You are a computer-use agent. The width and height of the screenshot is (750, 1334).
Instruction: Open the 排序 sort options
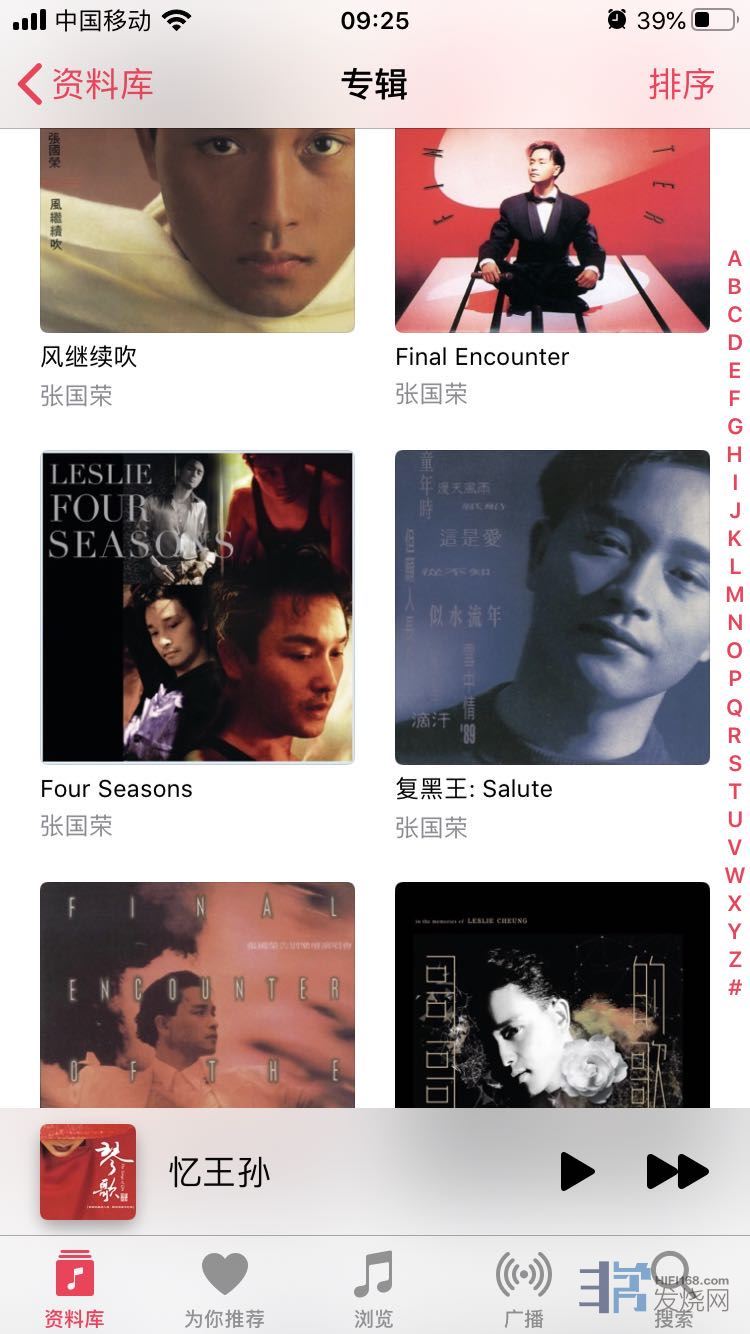pos(681,84)
